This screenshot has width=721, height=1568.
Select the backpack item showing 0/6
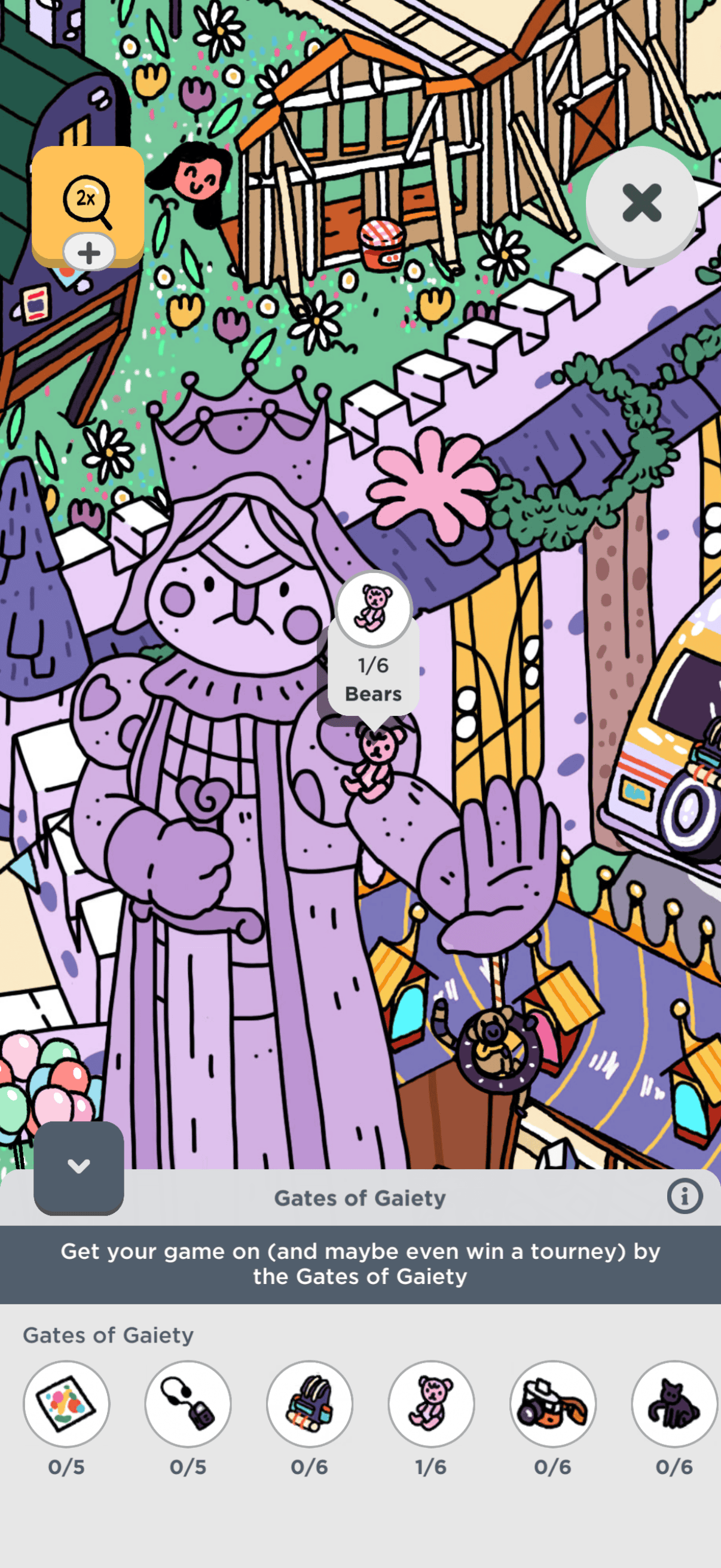coord(310,1403)
